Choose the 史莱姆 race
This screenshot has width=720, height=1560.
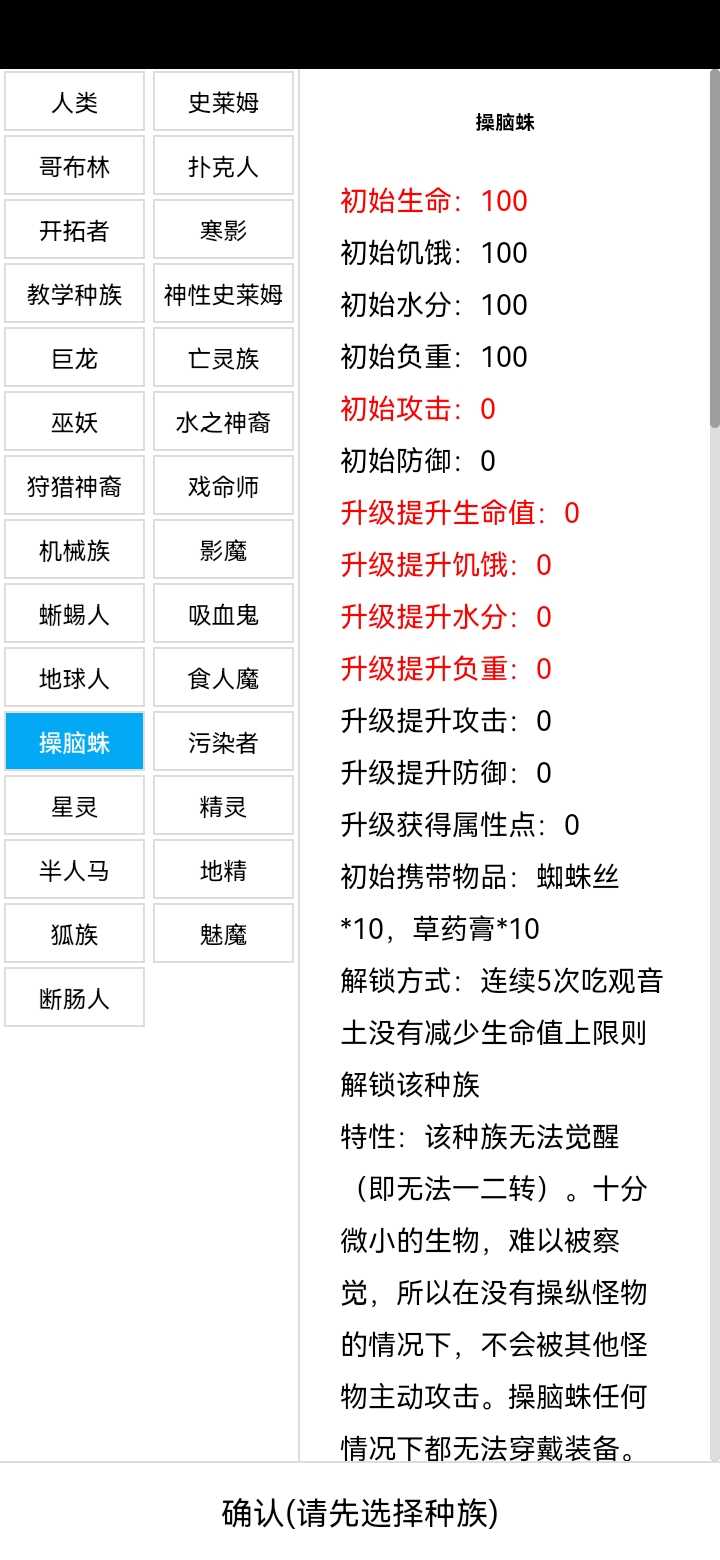(223, 101)
